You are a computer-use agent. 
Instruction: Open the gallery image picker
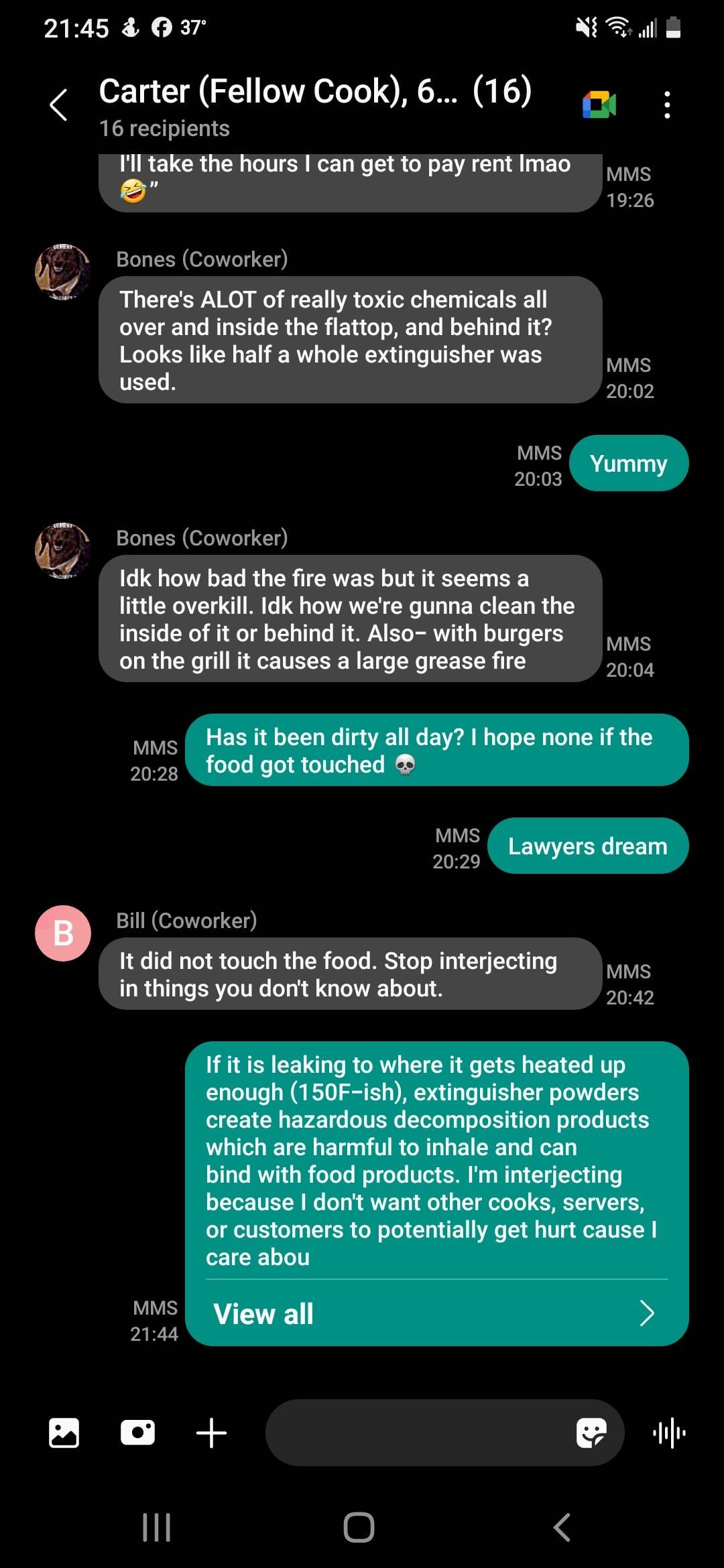(64, 1433)
